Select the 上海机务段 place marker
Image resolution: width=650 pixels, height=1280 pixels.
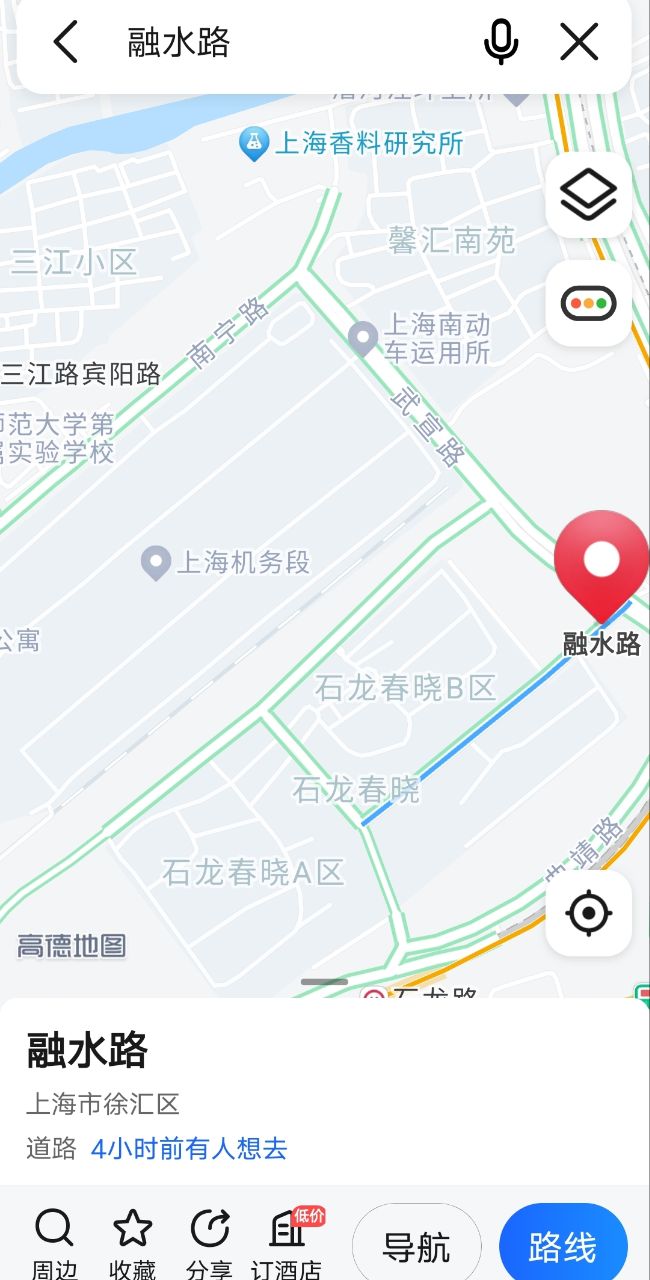[x=156, y=562]
